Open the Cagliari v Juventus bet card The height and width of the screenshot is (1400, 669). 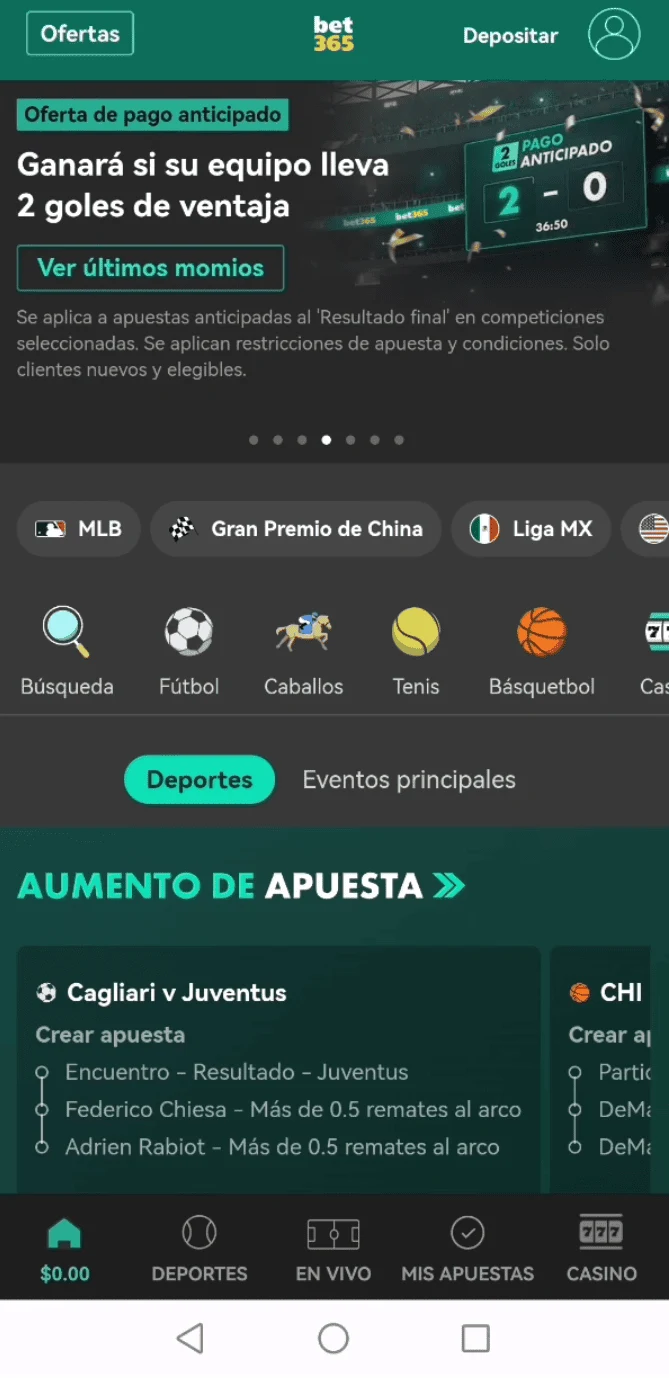pyautogui.click(x=278, y=1070)
